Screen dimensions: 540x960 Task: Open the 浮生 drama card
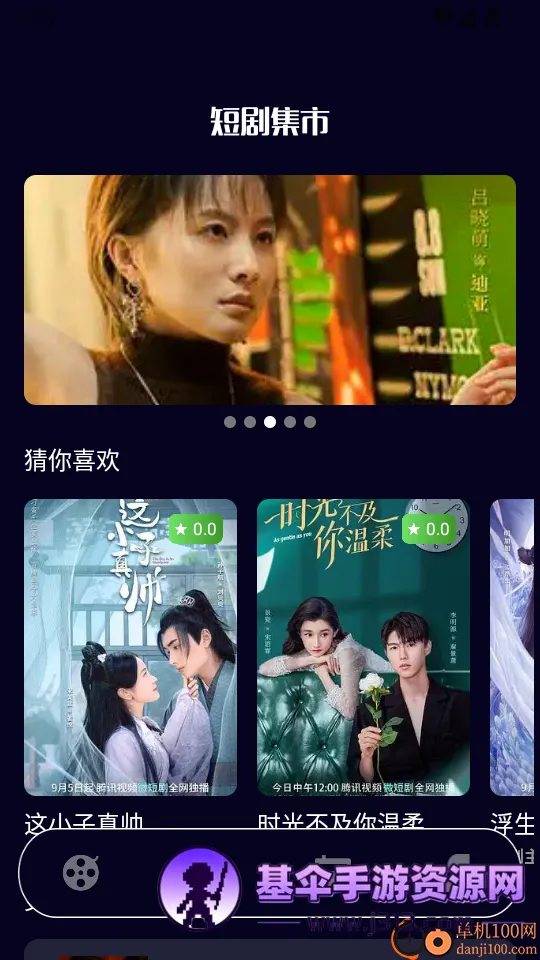tap(512, 647)
